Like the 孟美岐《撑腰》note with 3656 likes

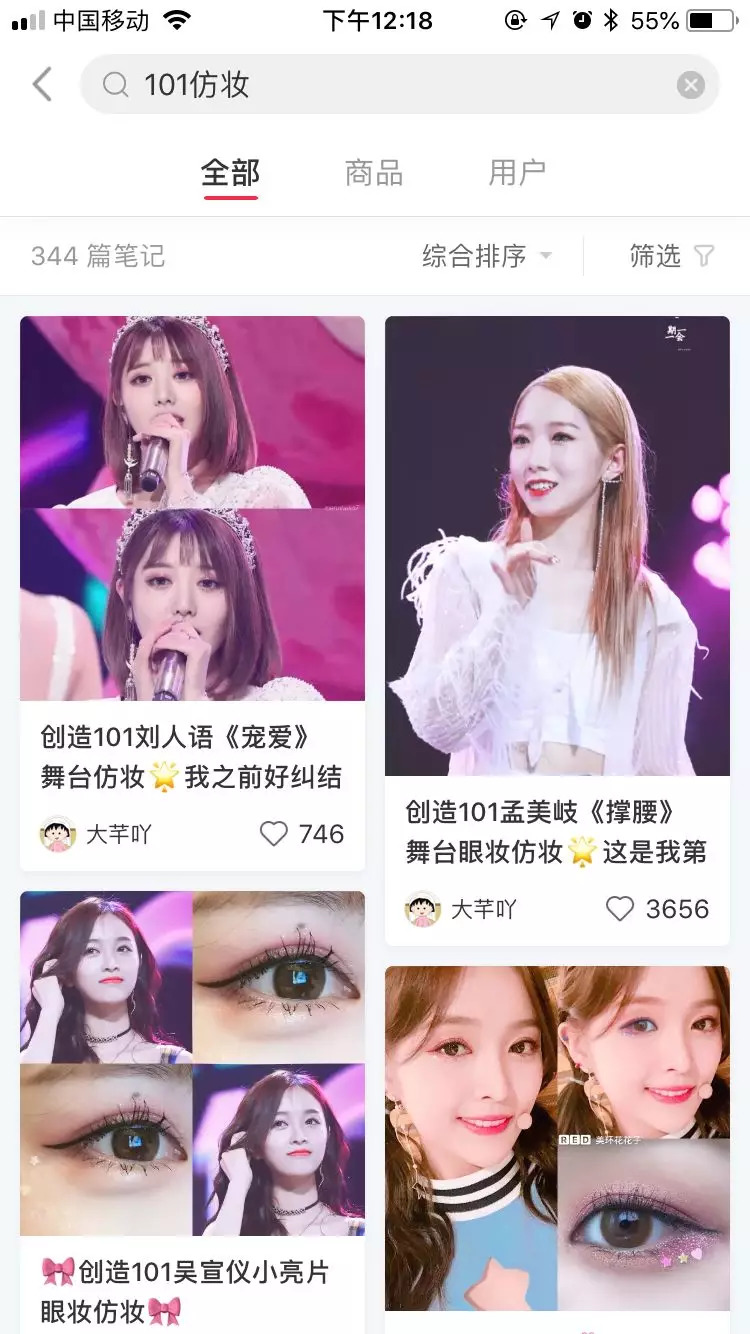[x=620, y=909]
